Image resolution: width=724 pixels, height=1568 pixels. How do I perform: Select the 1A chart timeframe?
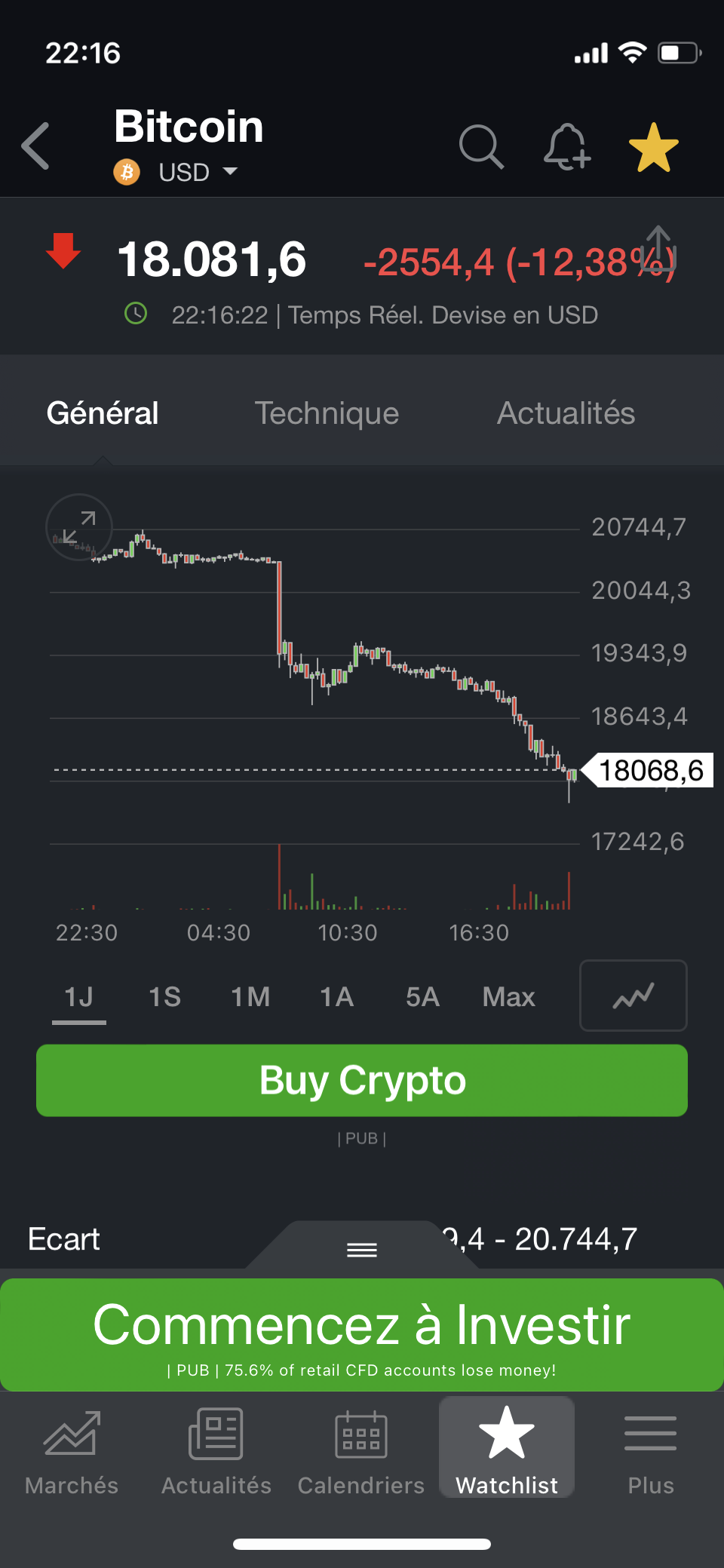[x=336, y=997]
